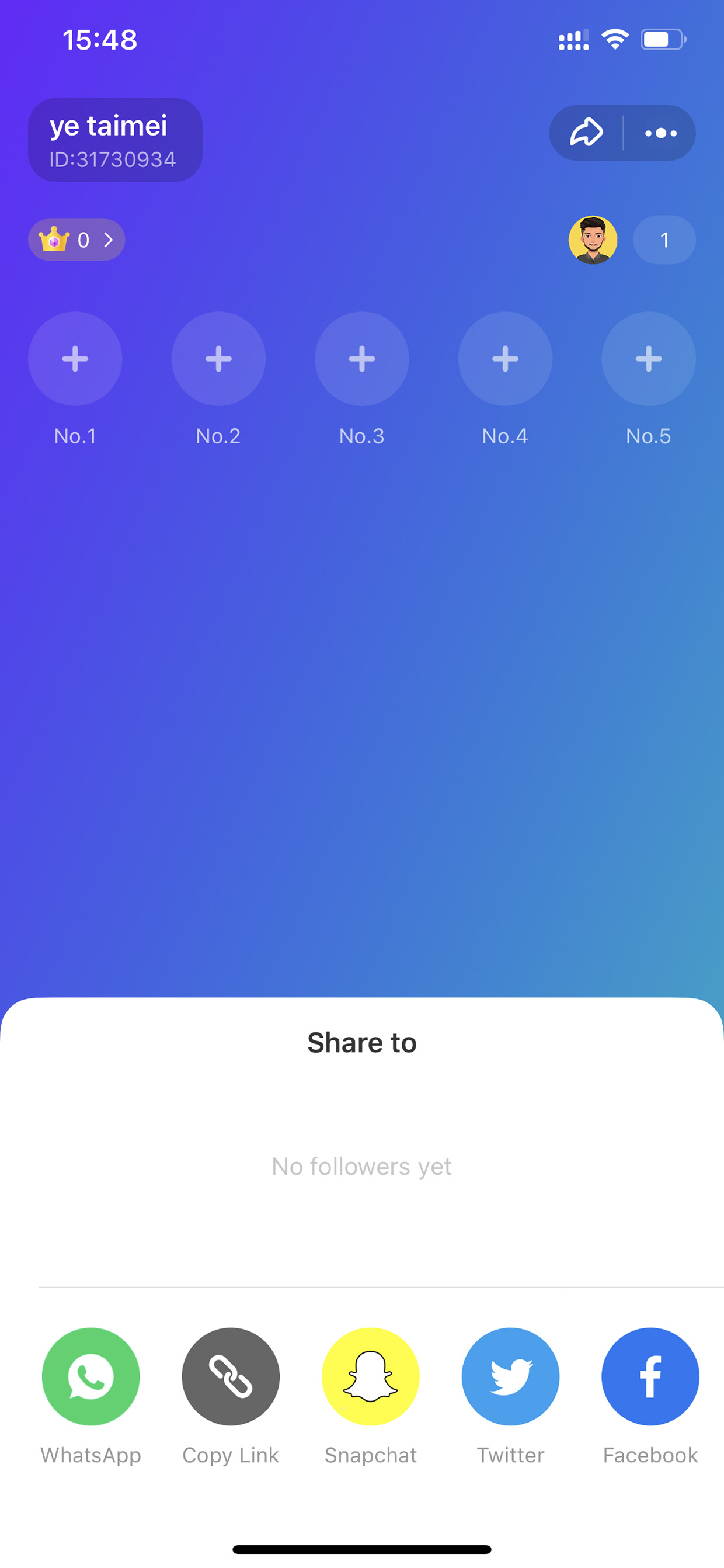This screenshot has width=724, height=1568.
Task: Take the No.2 seat
Action: pyautogui.click(x=218, y=359)
